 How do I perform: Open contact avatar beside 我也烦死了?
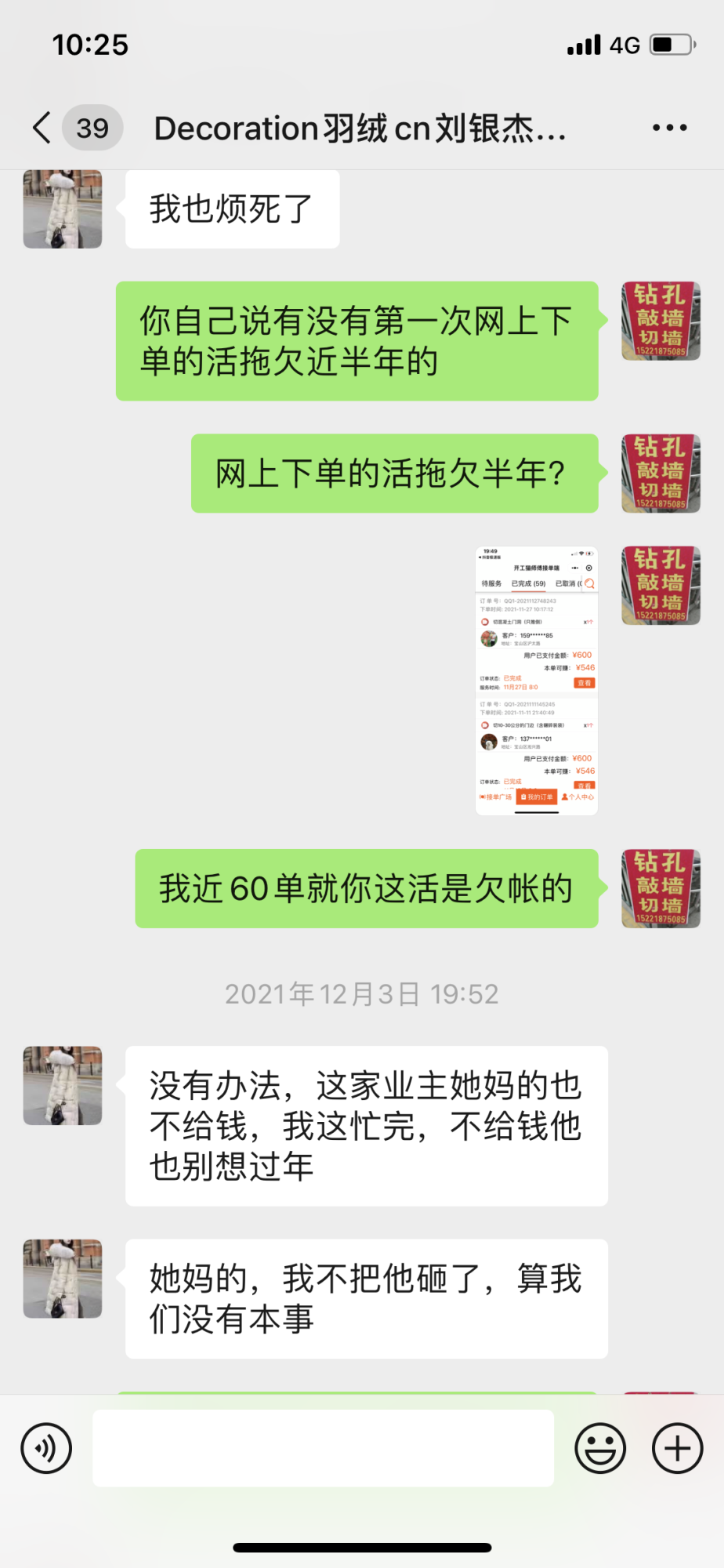coord(63,209)
